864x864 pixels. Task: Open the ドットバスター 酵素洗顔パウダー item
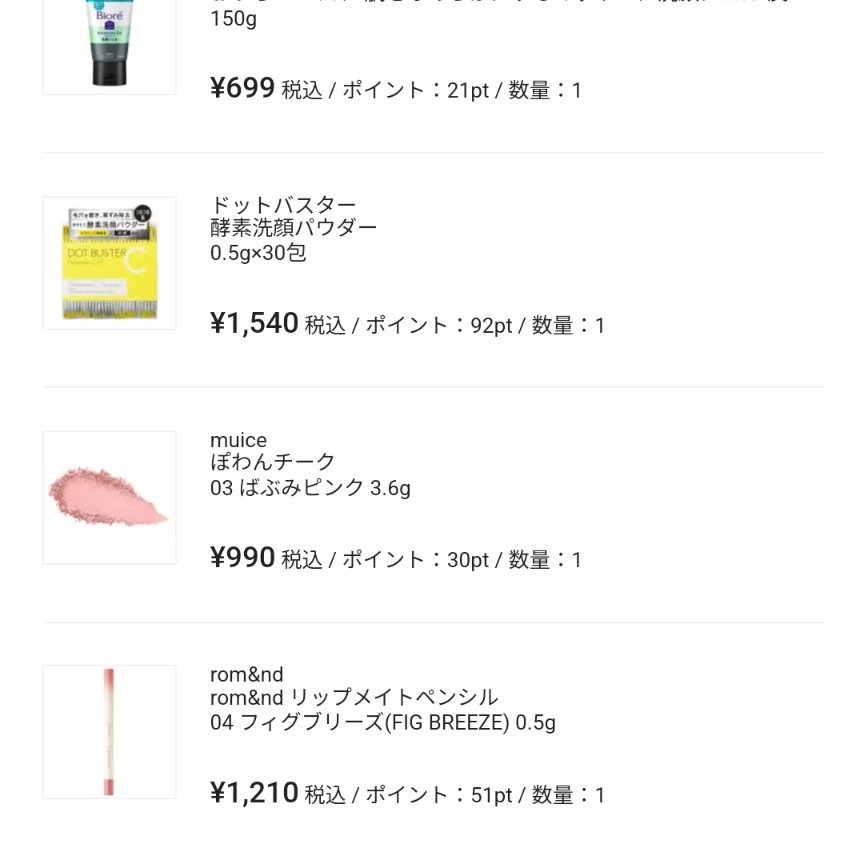tap(294, 229)
